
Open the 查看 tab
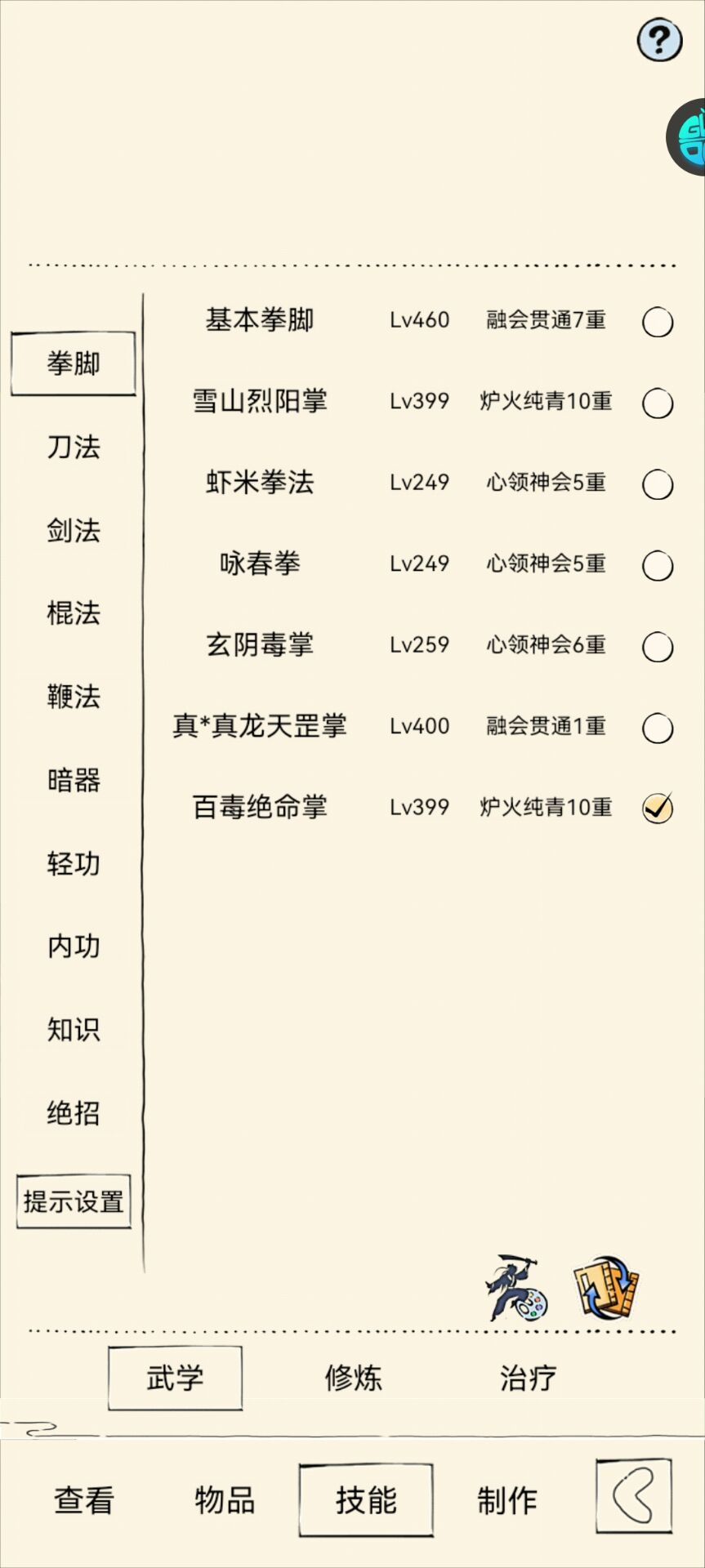click(x=84, y=1499)
